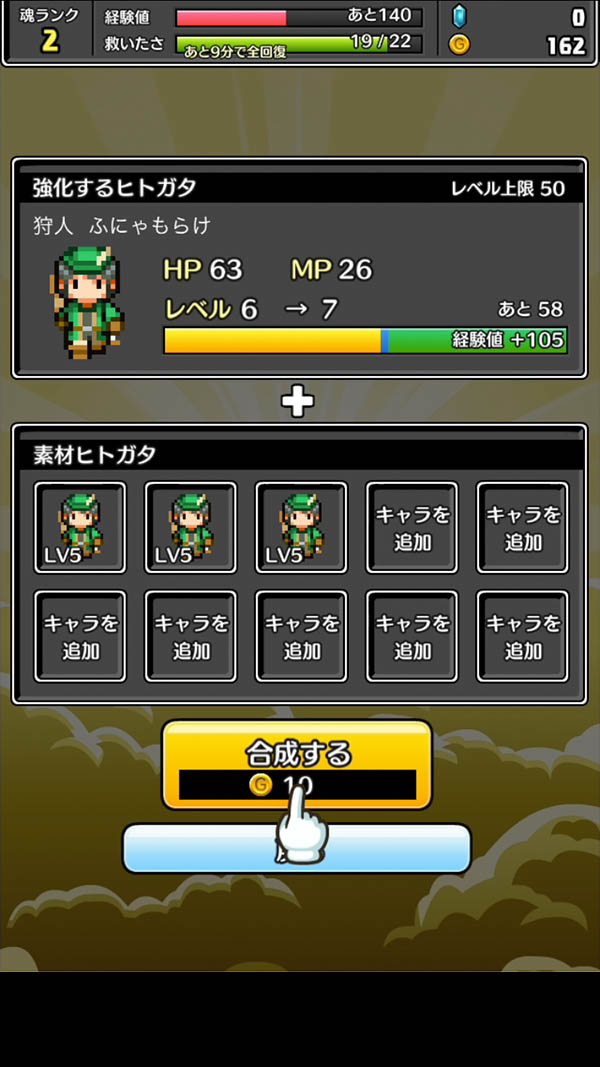Open the second LV5 material hunter slot
Viewport: 600px width, 1067px height.
[191, 527]
